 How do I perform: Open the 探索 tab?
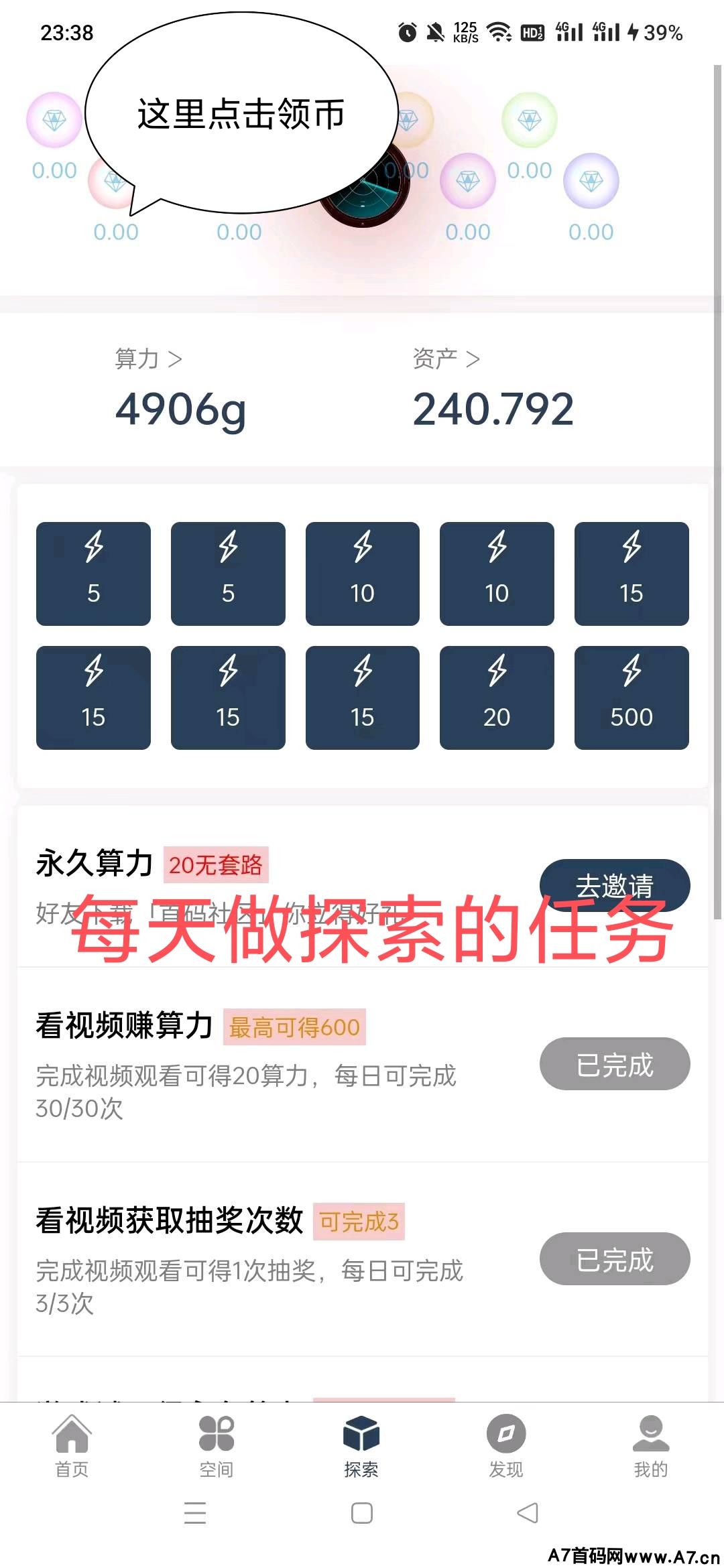pos(361,1445)
